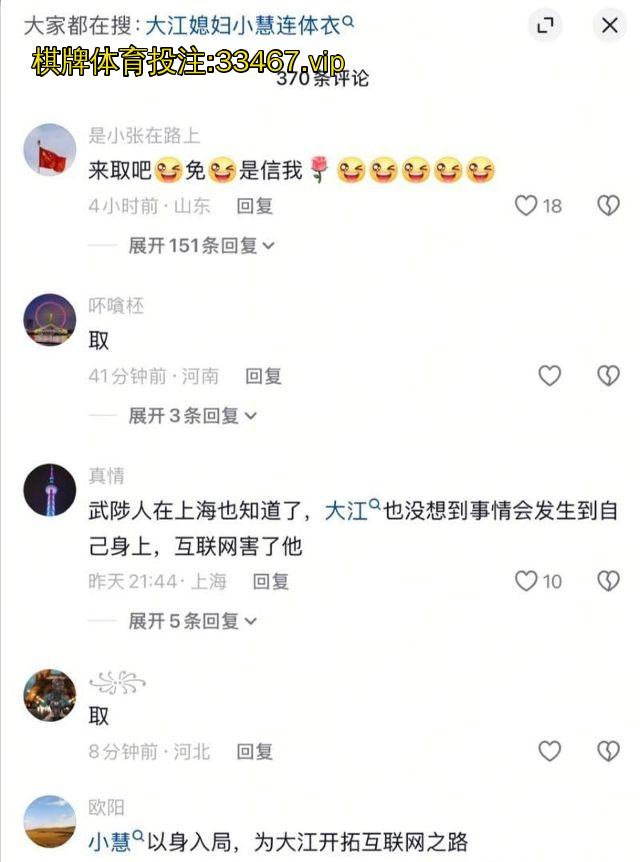
Task: Dislike the comment by 真情
Action: (x=608, y=581)
